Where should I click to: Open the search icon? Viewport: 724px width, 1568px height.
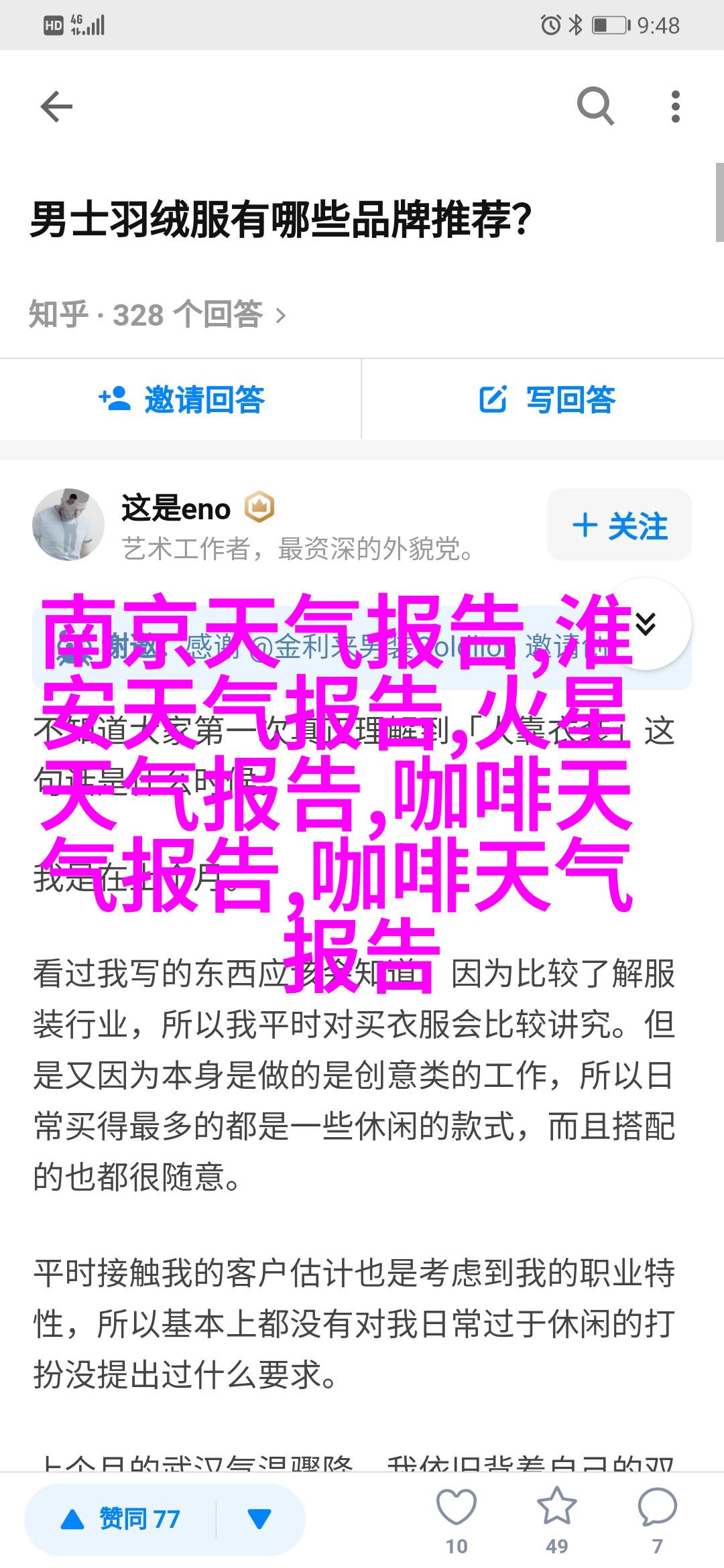click(595, 107)
